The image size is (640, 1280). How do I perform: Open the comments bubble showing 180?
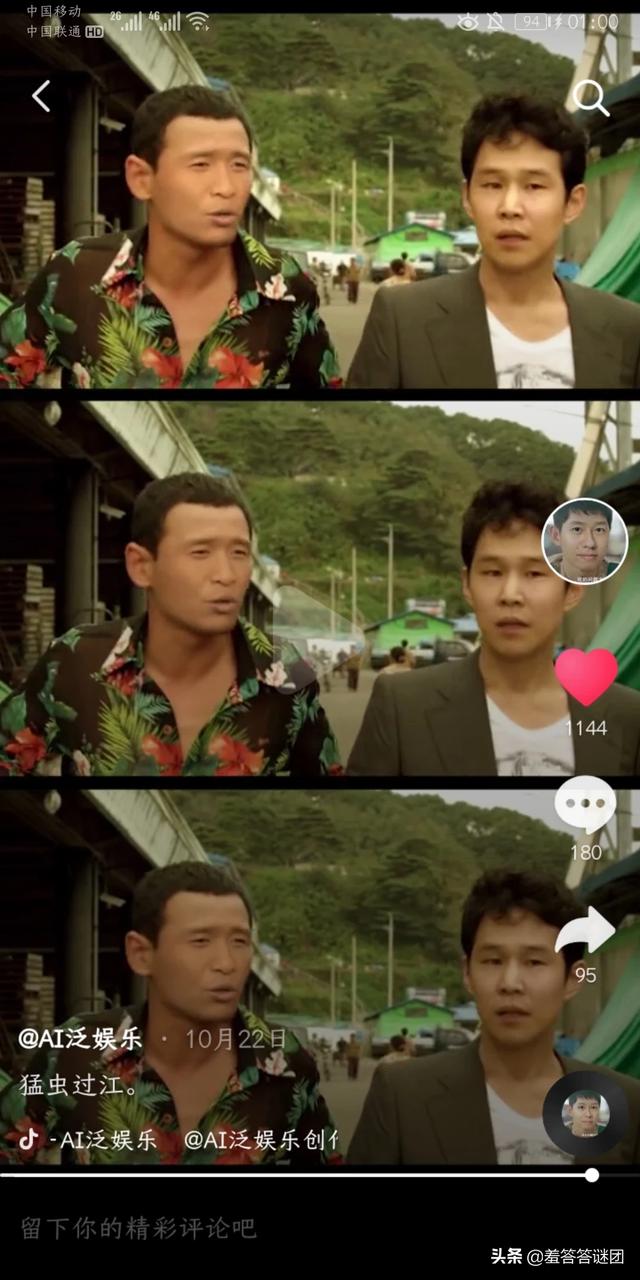point(585,806)
